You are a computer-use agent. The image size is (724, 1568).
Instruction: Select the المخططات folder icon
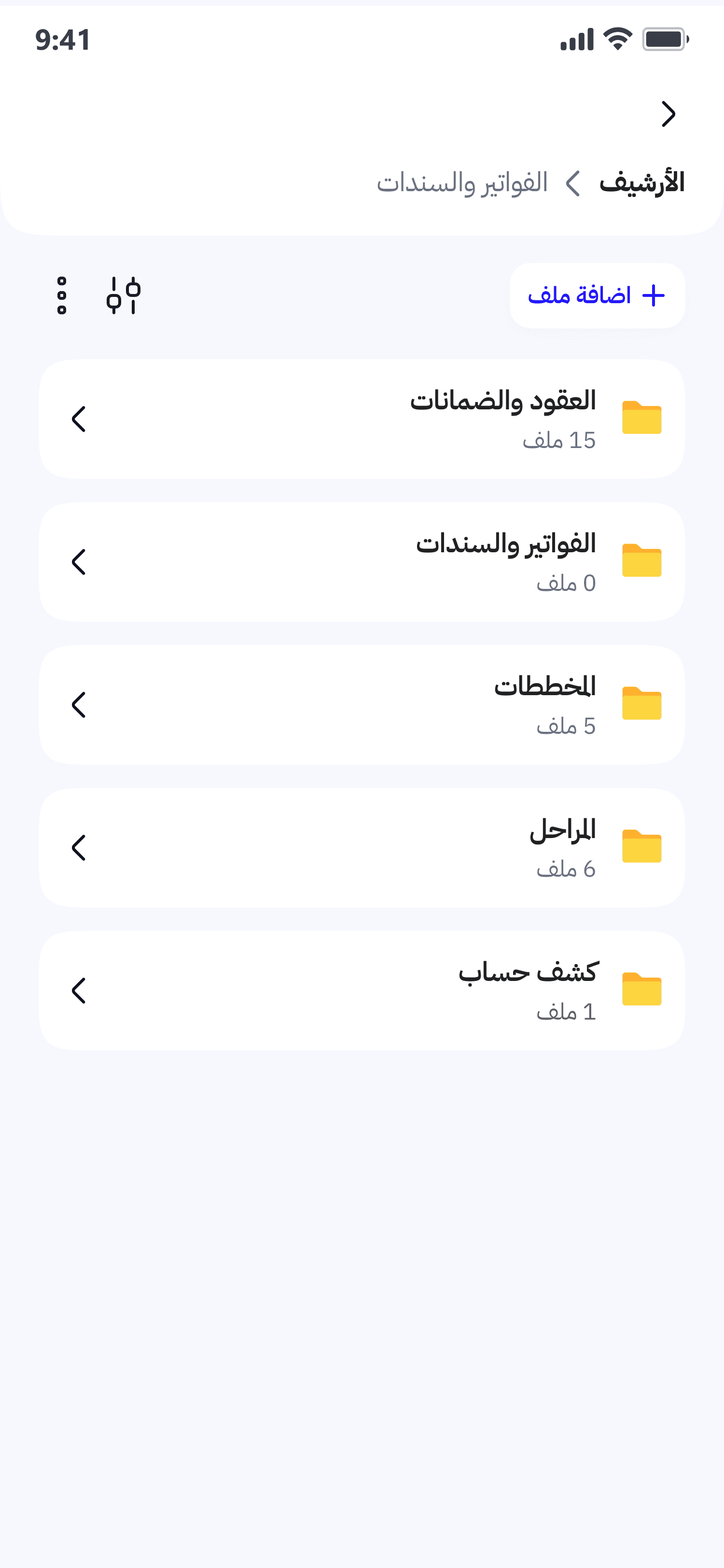point(642,704)
